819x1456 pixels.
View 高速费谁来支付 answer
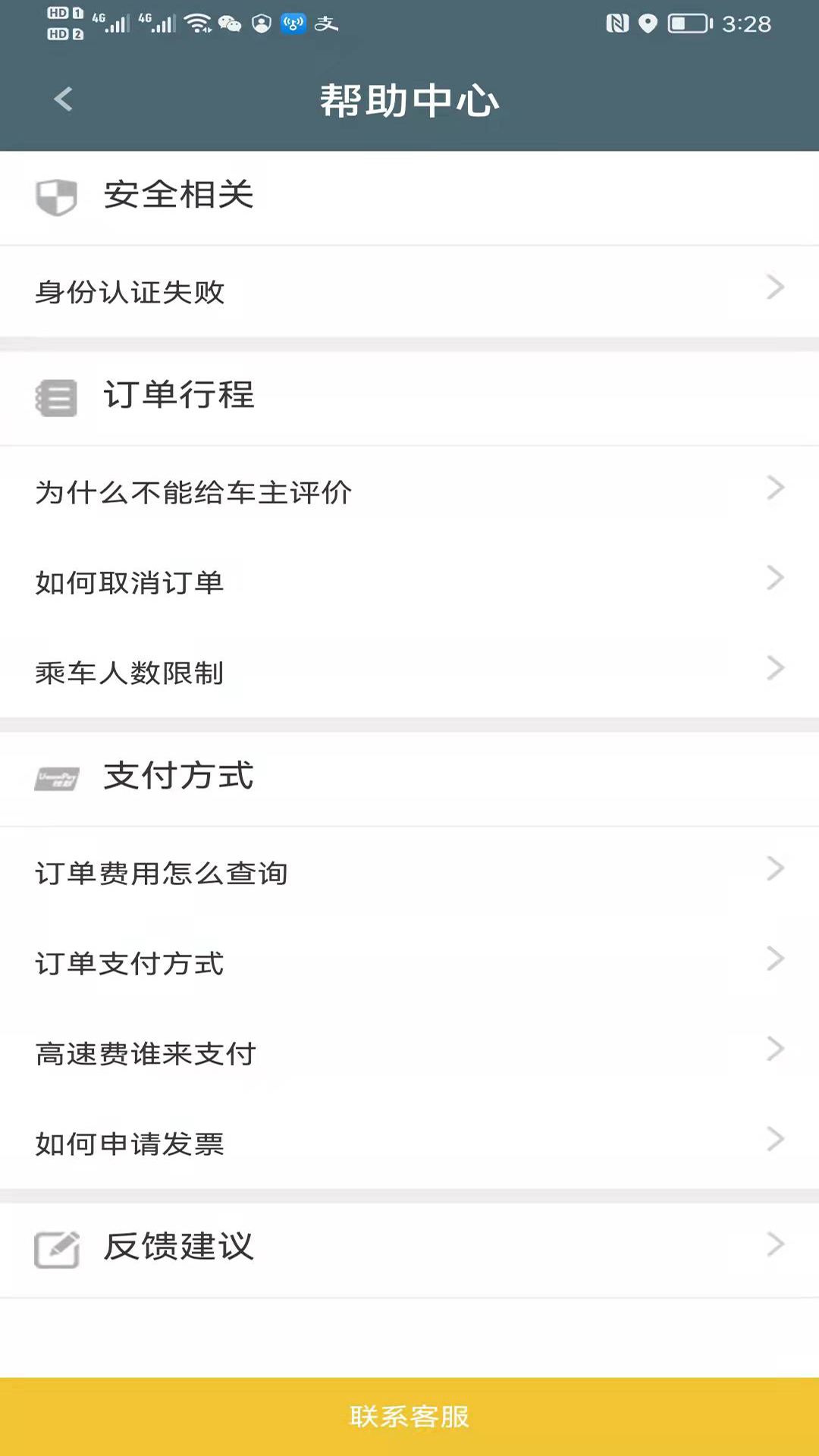[409, 1053]
